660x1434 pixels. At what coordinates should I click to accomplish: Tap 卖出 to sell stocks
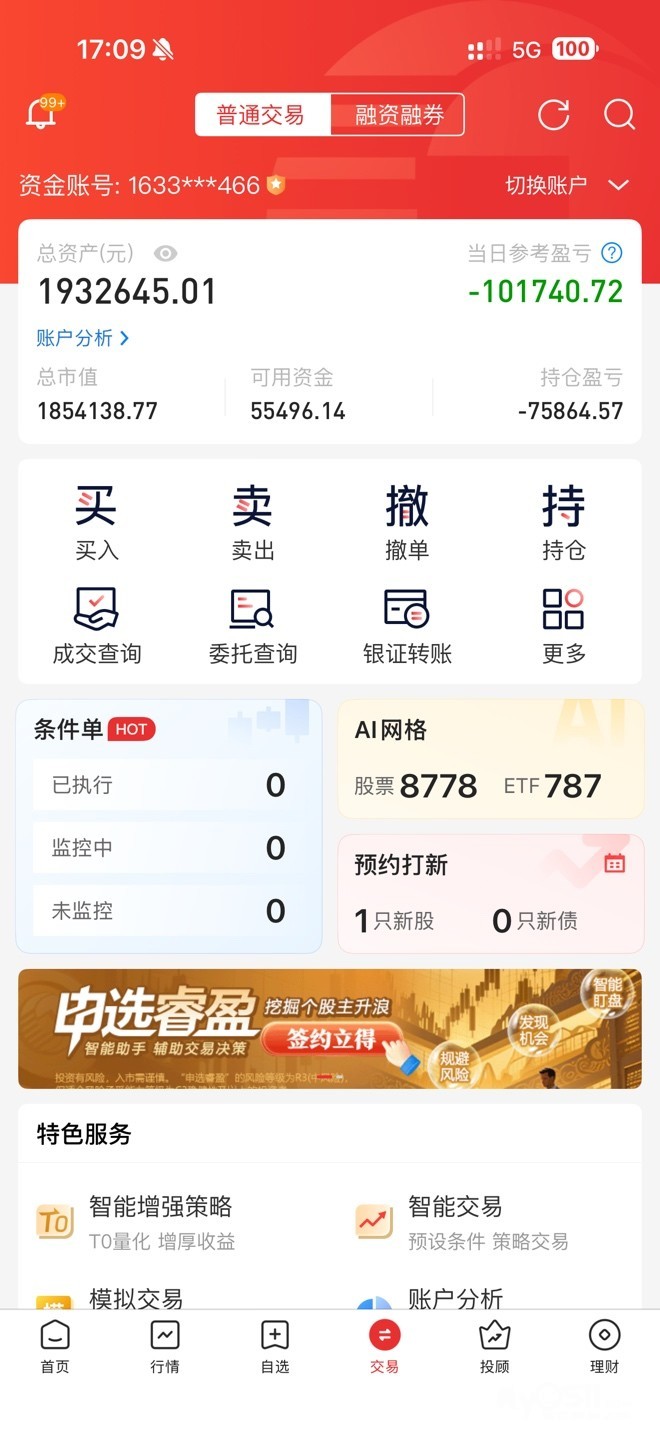pos(252,521)
